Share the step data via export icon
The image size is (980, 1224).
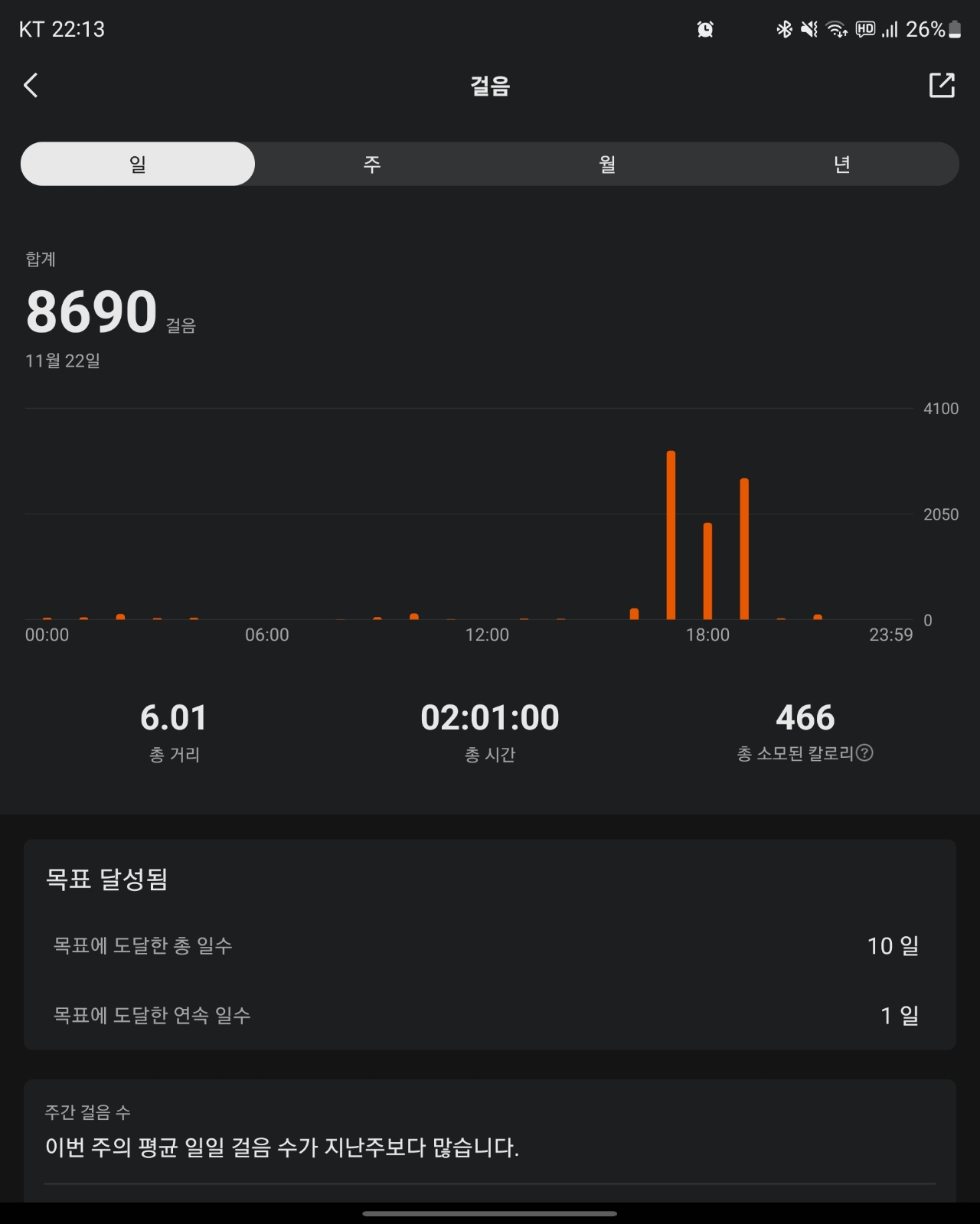[x=942, y=85]
